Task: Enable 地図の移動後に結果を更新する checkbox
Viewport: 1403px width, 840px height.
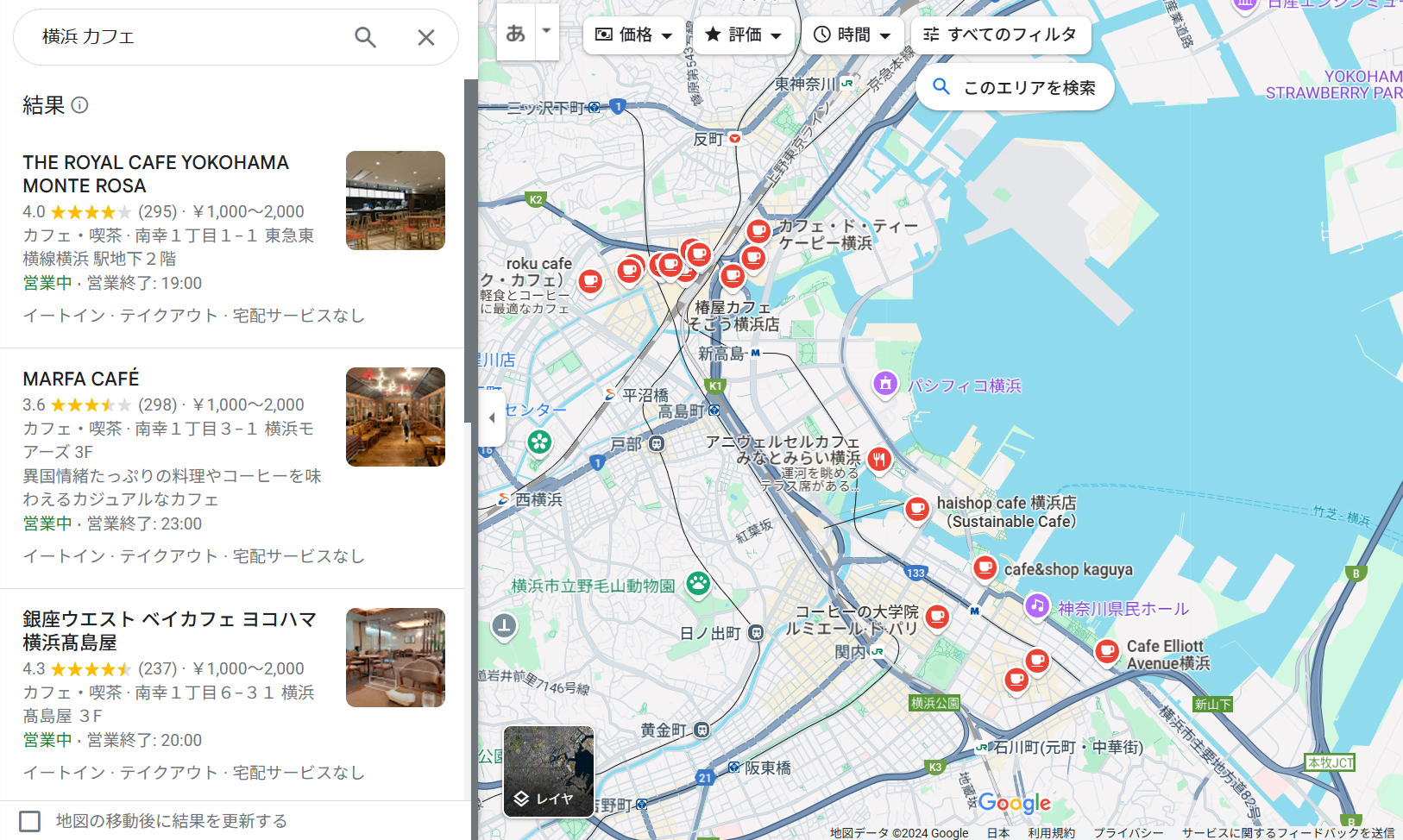Action: coord(30,821)
